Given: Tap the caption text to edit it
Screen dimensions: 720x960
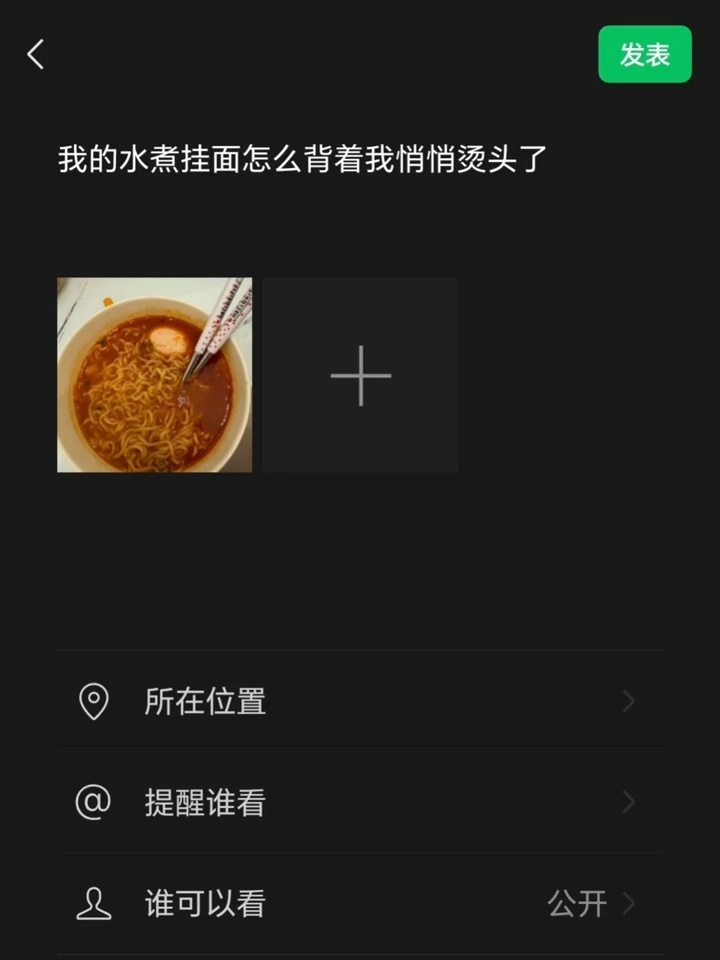Looking at the screenshot, I should 302,159.
